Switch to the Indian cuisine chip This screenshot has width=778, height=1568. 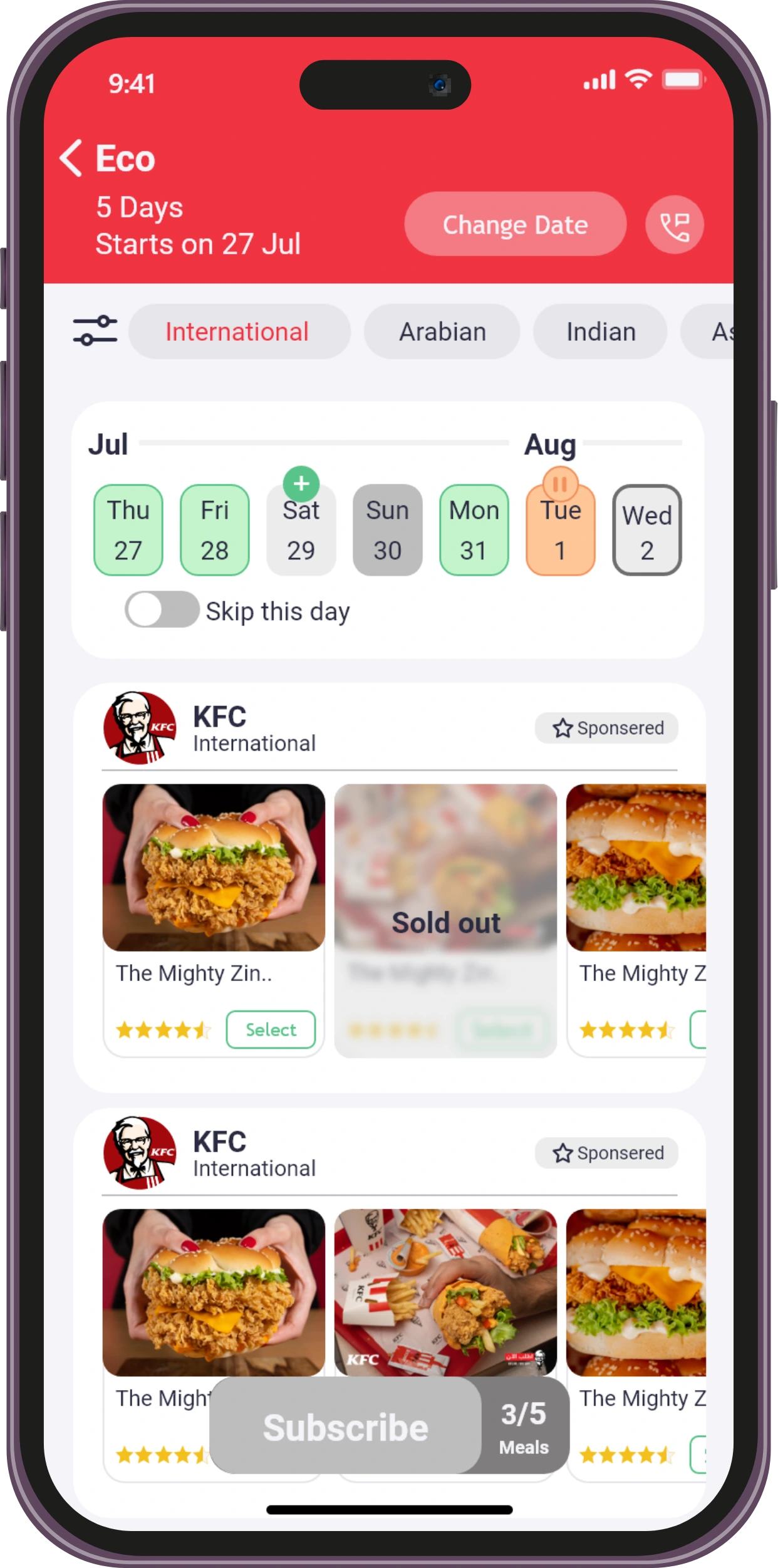(600, 331)
